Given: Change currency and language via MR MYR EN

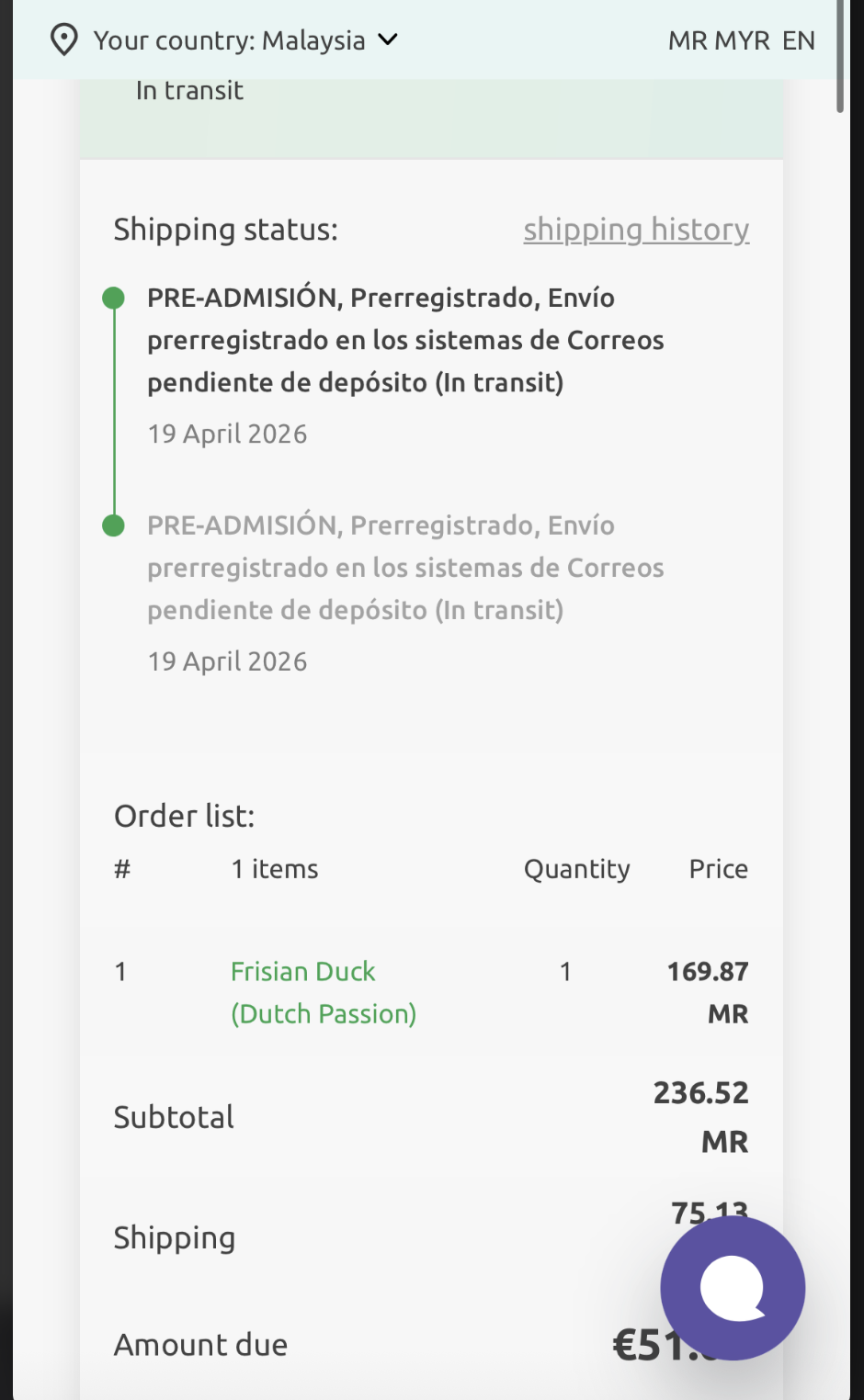Looking at the screenshot, I should click(741, 40).
